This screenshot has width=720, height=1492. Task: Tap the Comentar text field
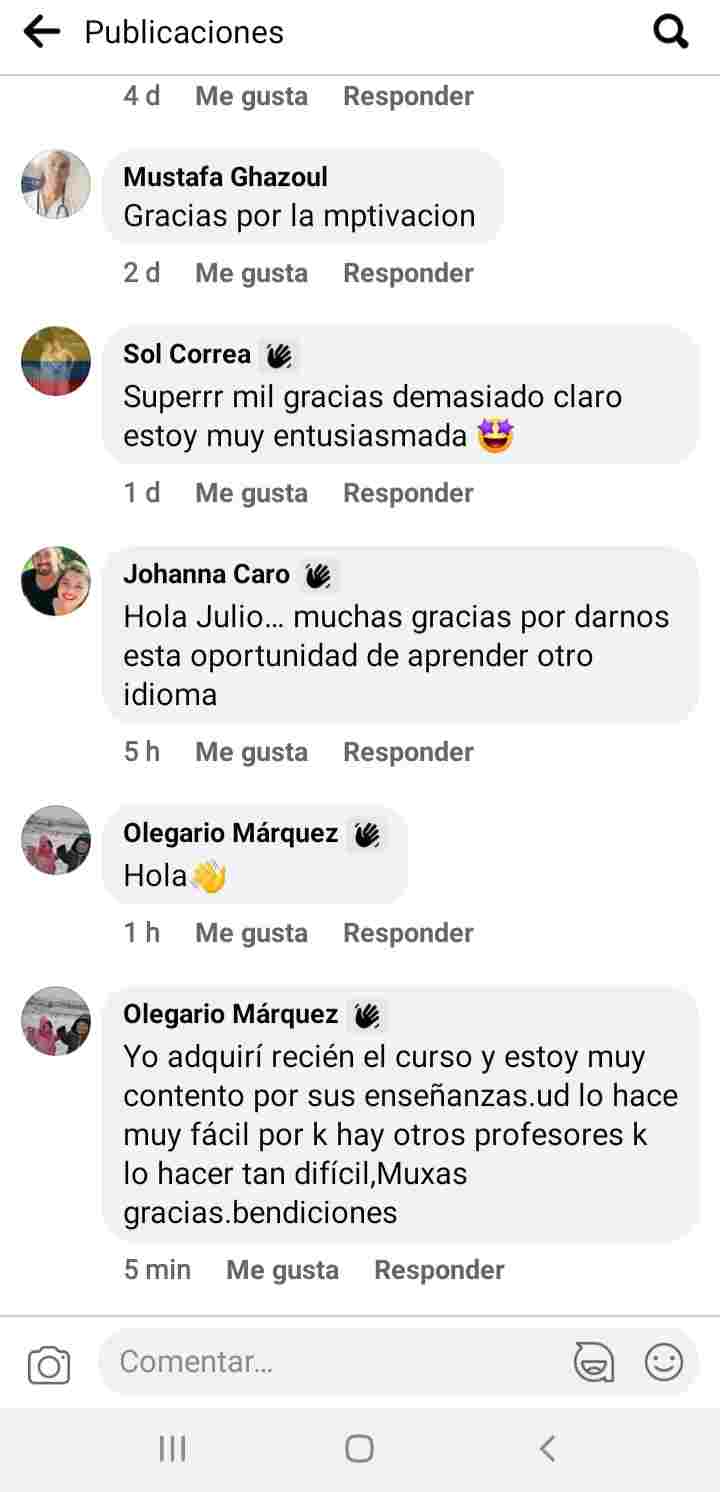tap(330, 1362)
